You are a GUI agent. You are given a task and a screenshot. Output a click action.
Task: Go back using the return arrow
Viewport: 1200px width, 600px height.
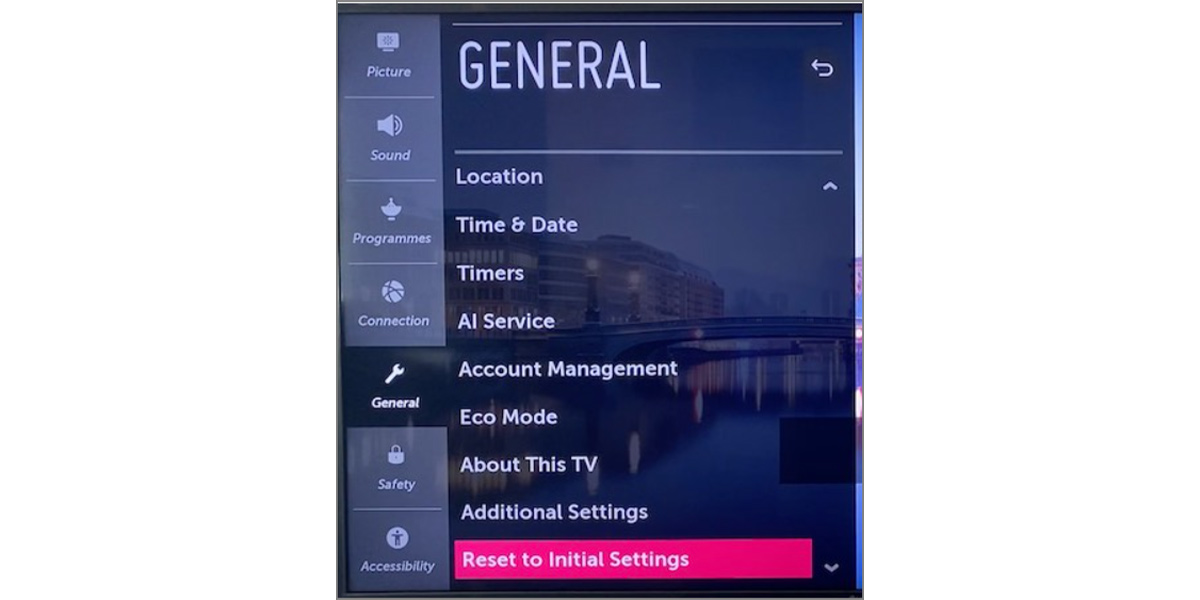[821, 68]
